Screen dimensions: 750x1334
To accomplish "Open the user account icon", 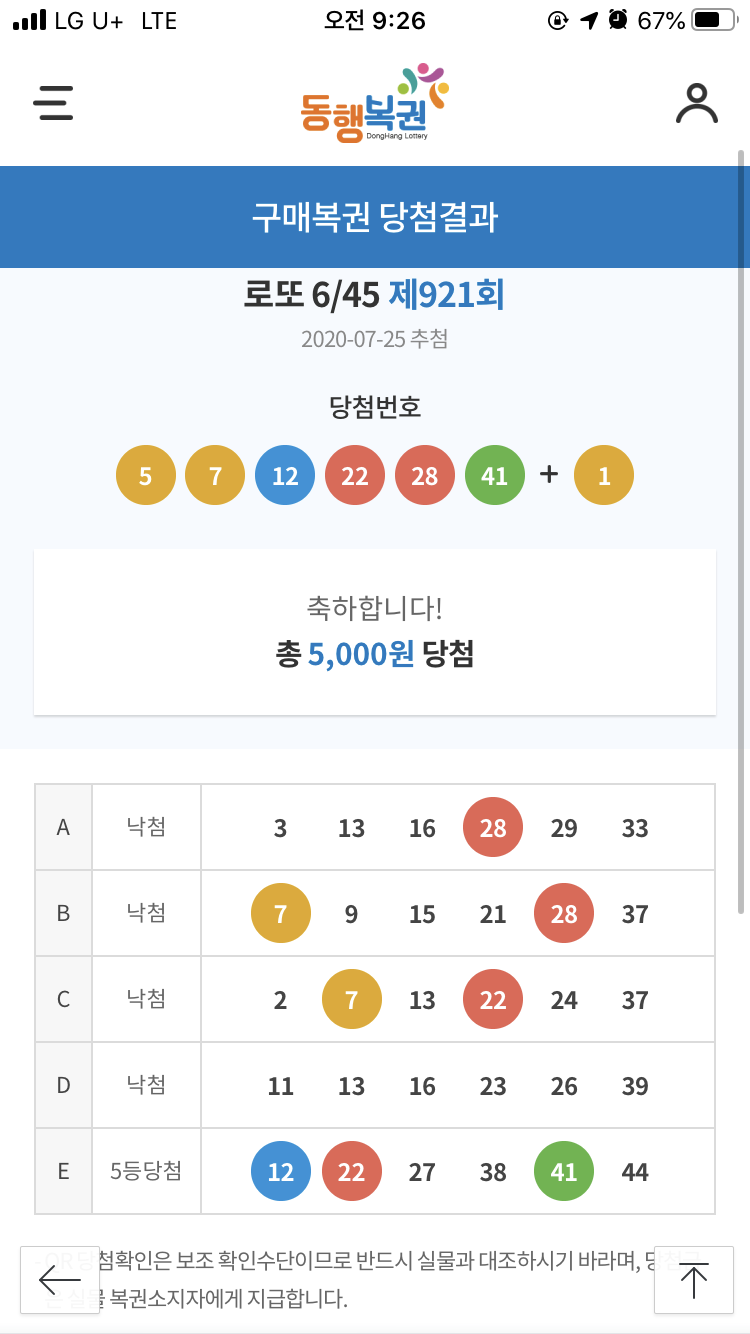I will point(696,103).
